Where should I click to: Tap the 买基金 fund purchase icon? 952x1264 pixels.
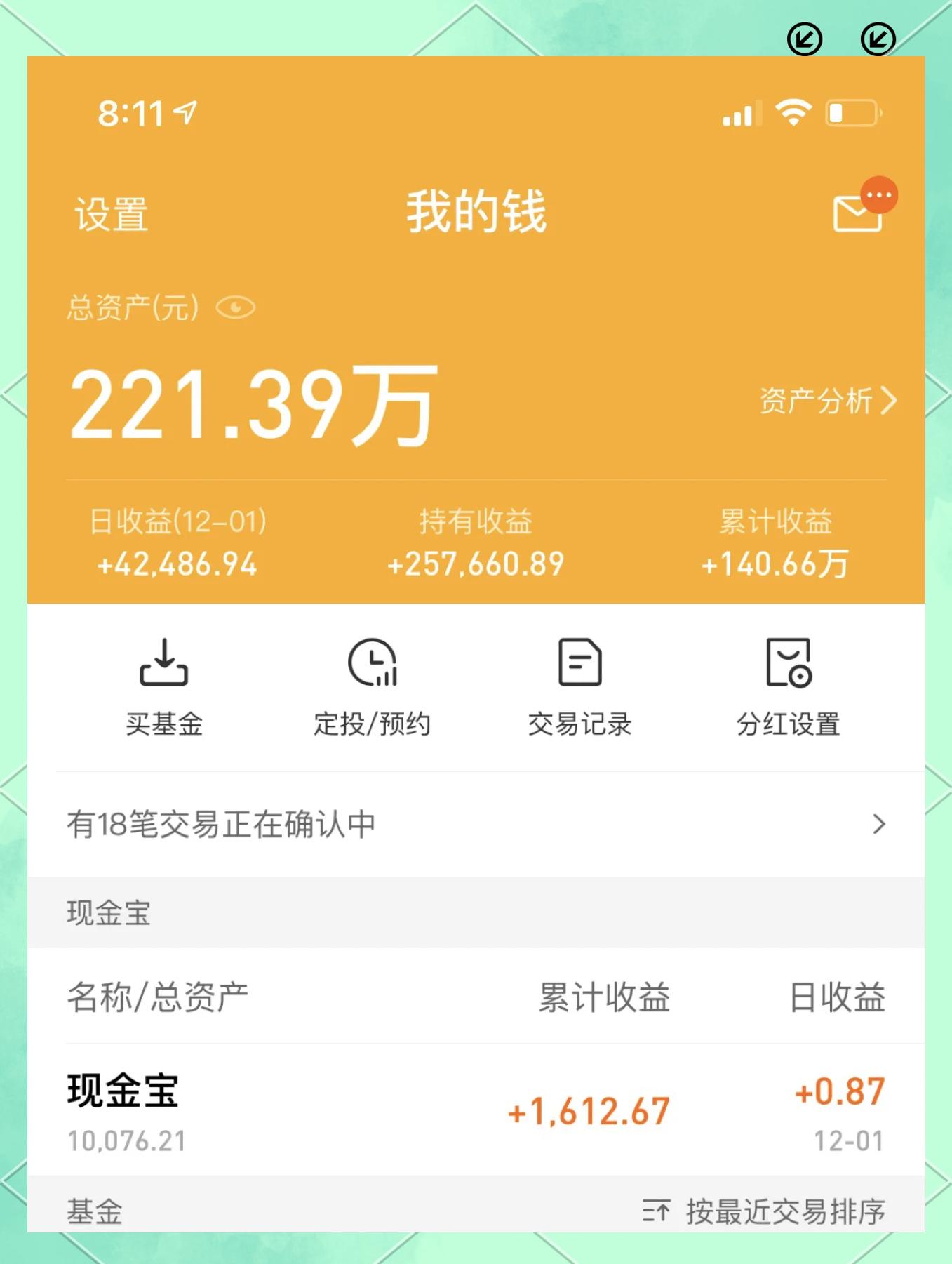tap(166, 663)
